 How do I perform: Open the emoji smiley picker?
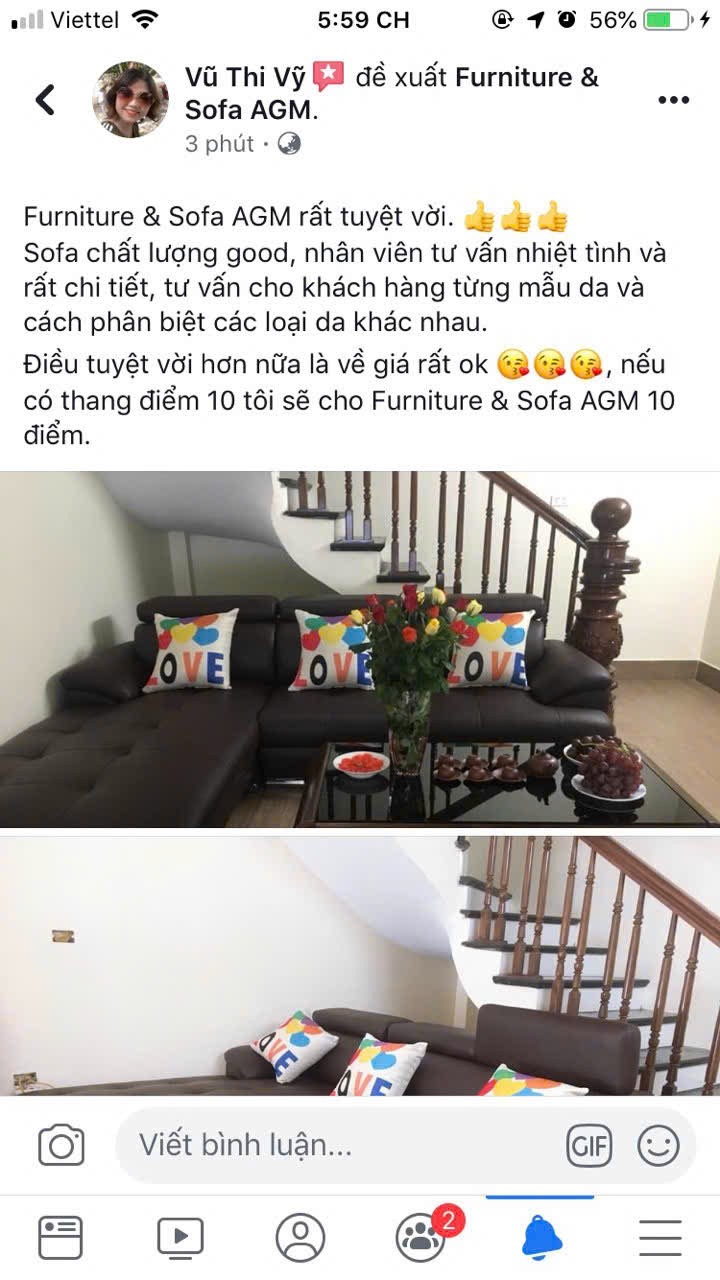[x=658, y=1145]
